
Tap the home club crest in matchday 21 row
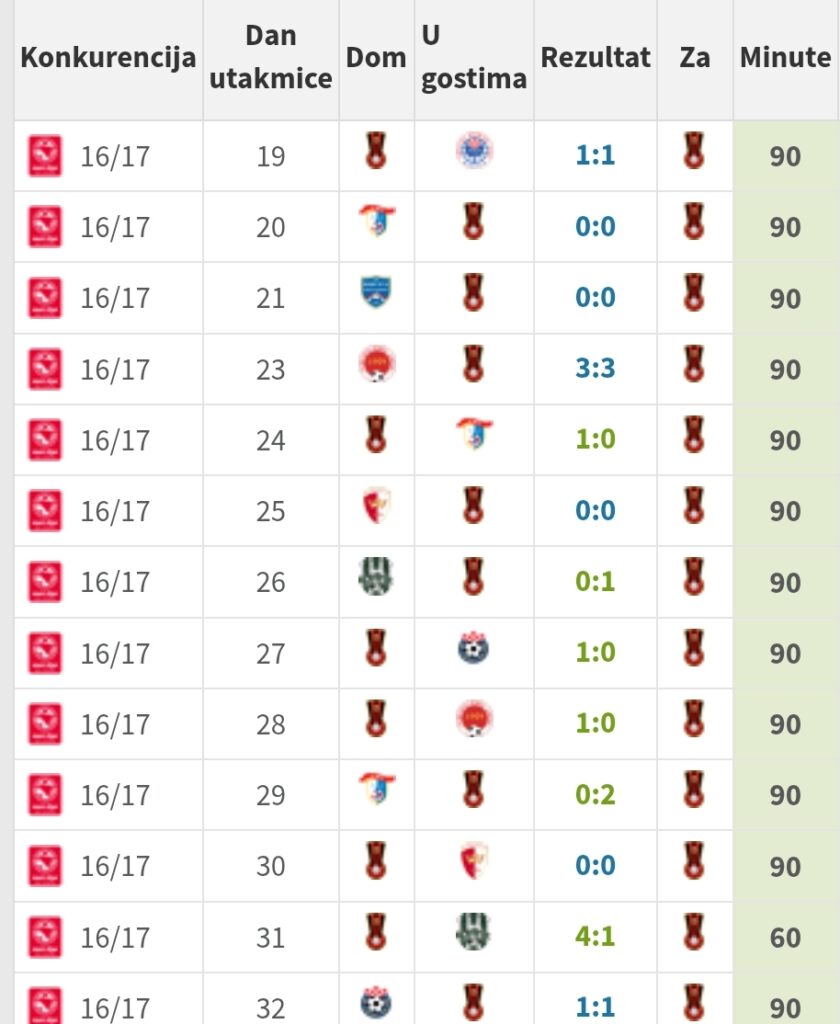pos(376,293)
